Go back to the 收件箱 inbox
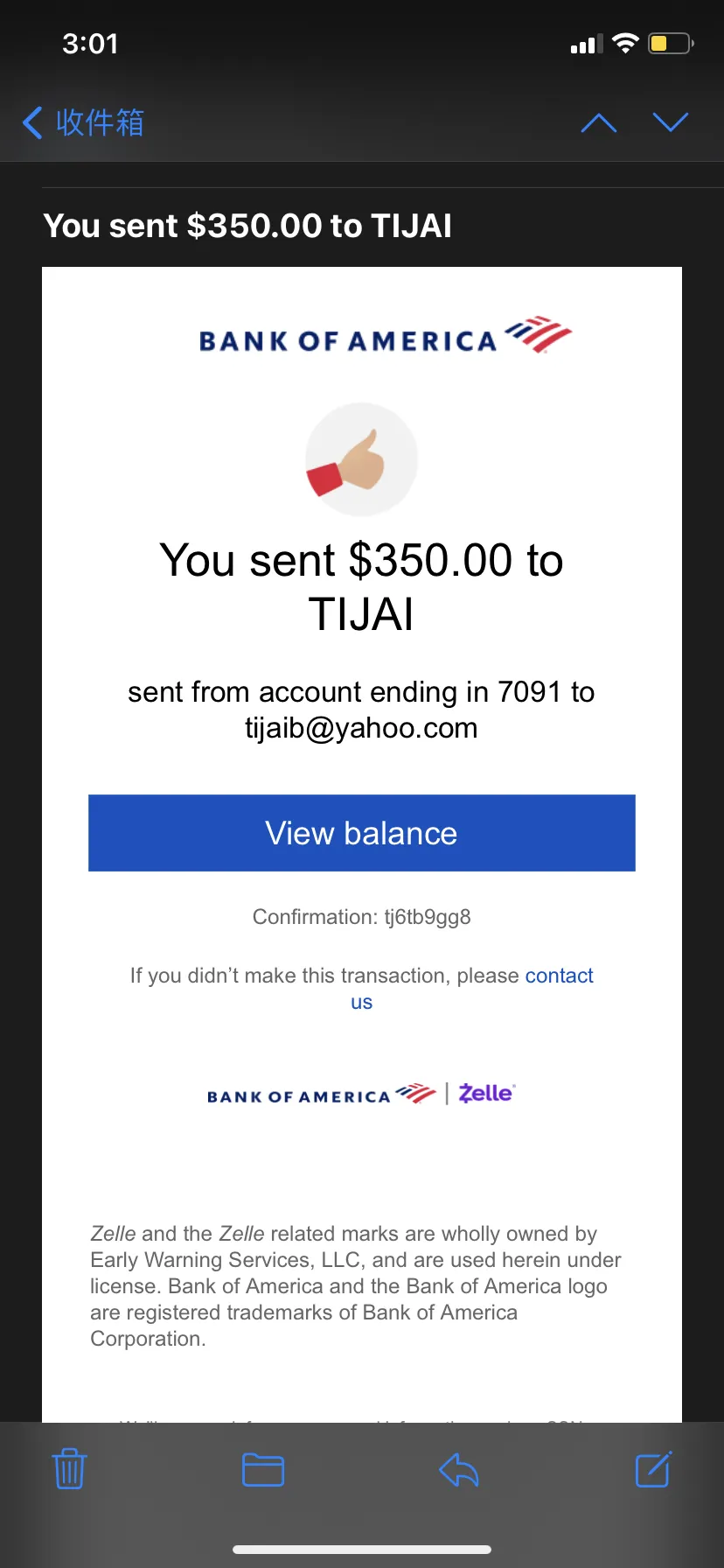 [83, 122]
